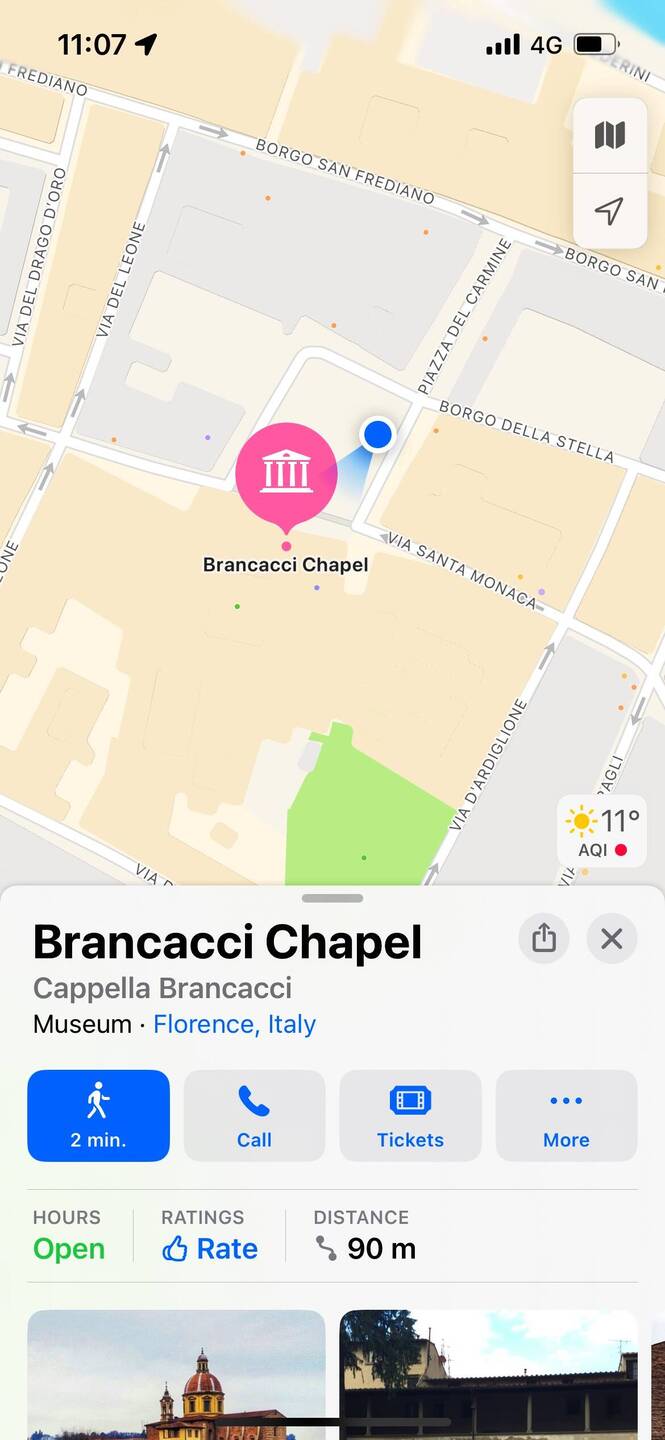Open Tickets for the museum
Image resolution: width=665 pixels, height=1440 pixels.
[410, 1115]
